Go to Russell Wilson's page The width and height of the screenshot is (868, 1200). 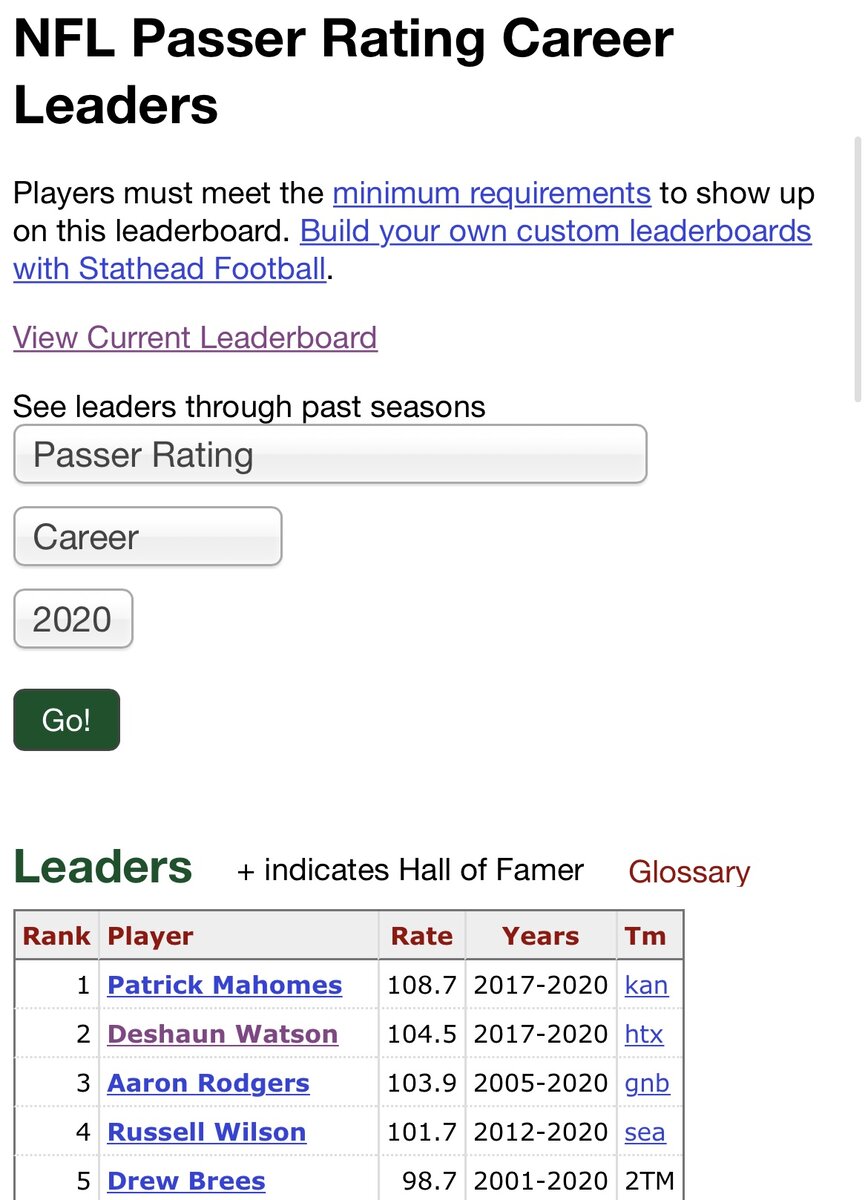point(207,1132)
